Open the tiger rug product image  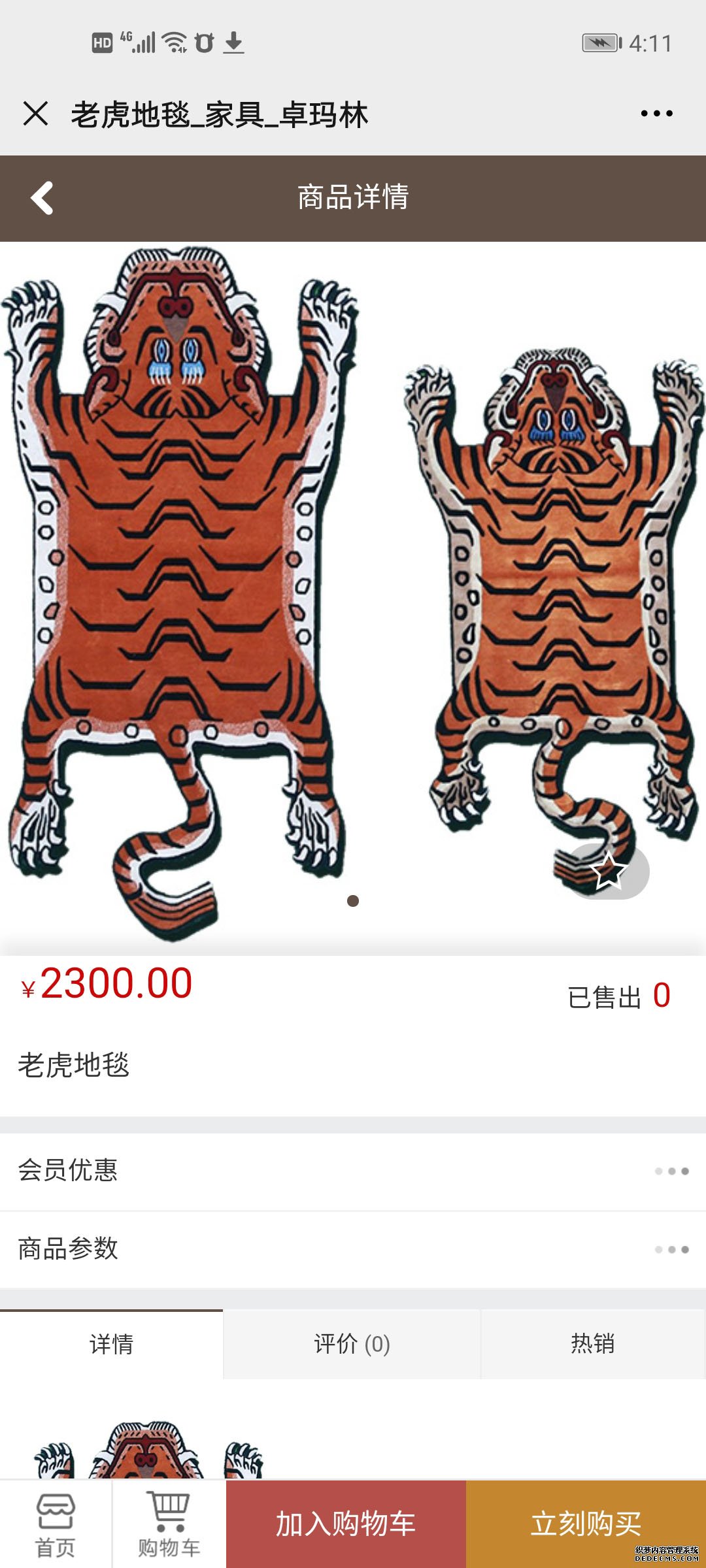[x=353, y=588]
